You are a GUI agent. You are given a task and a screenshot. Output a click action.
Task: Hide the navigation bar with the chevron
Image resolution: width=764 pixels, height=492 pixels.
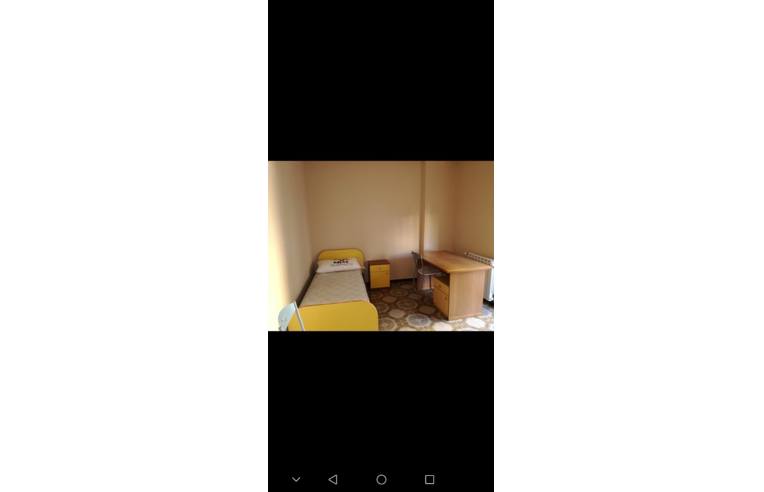(x=296, y=480)
